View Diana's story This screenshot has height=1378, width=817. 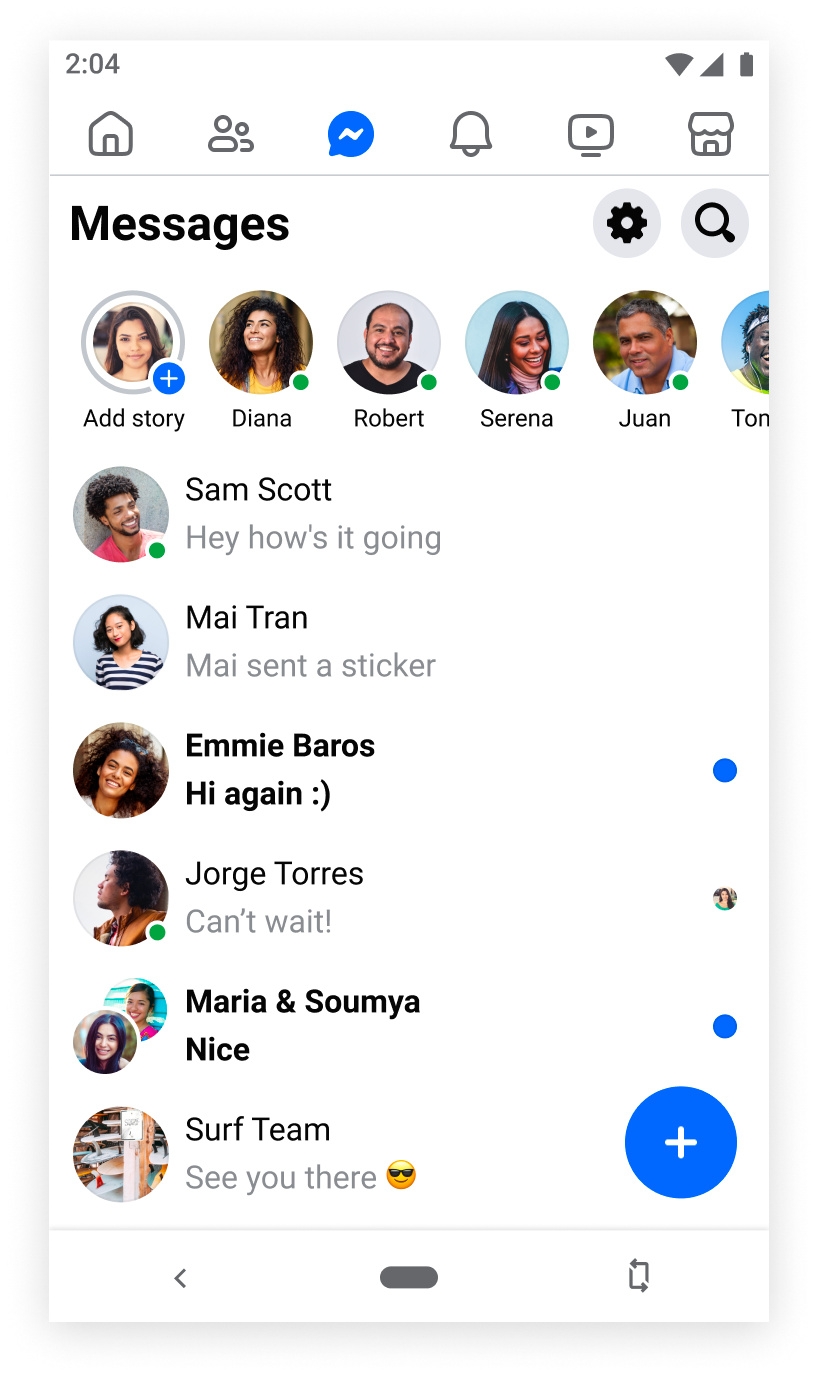click(x=261, y=343)
